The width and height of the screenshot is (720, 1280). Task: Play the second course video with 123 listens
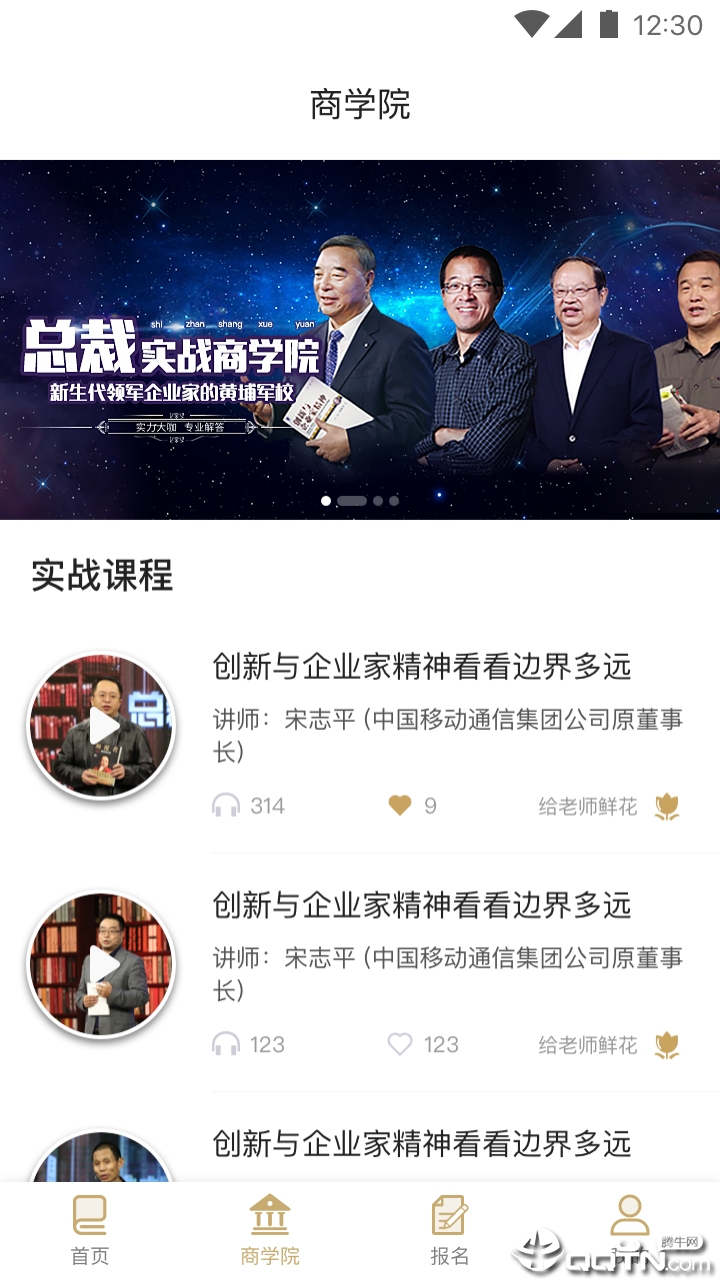click(x=102, y=966)
